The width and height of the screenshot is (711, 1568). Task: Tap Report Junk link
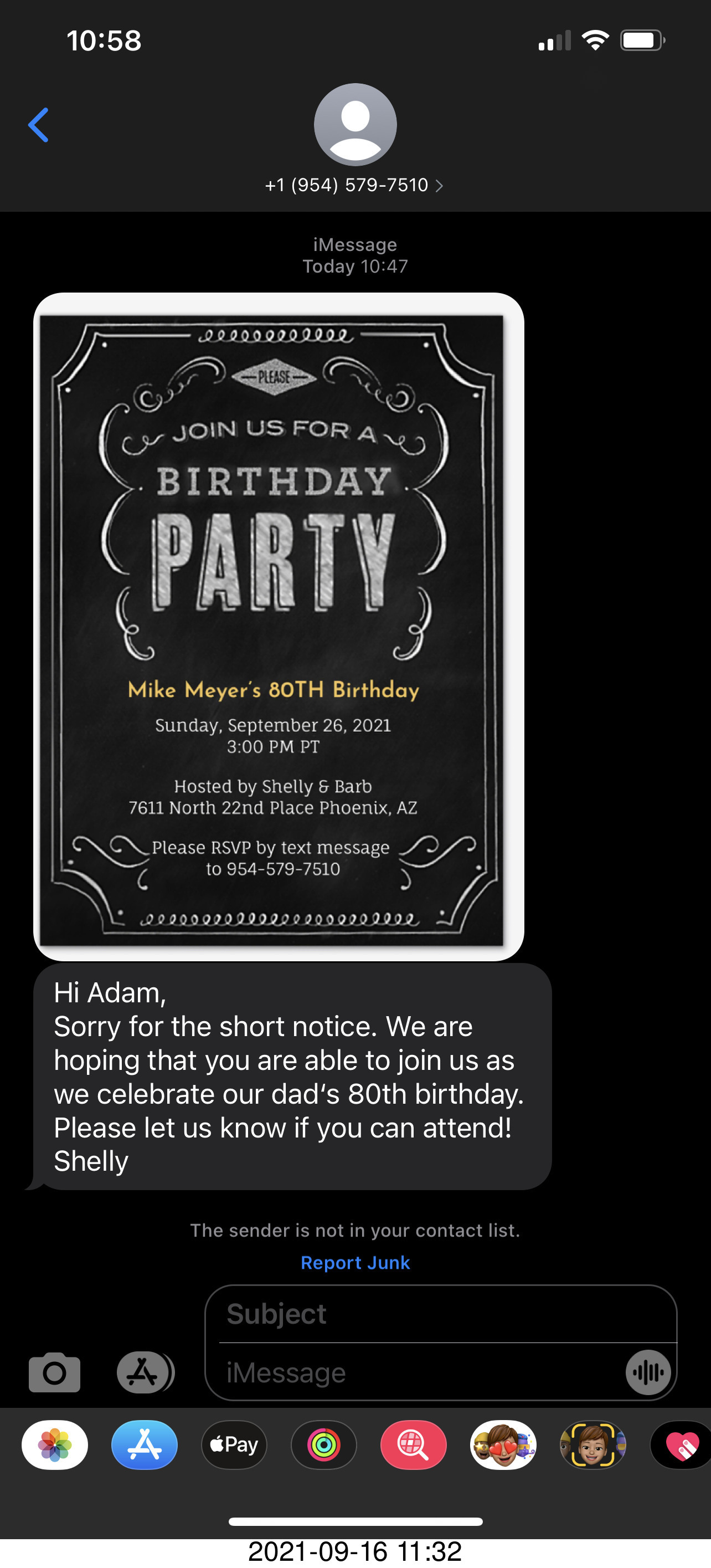click(x=355, y=1263)
